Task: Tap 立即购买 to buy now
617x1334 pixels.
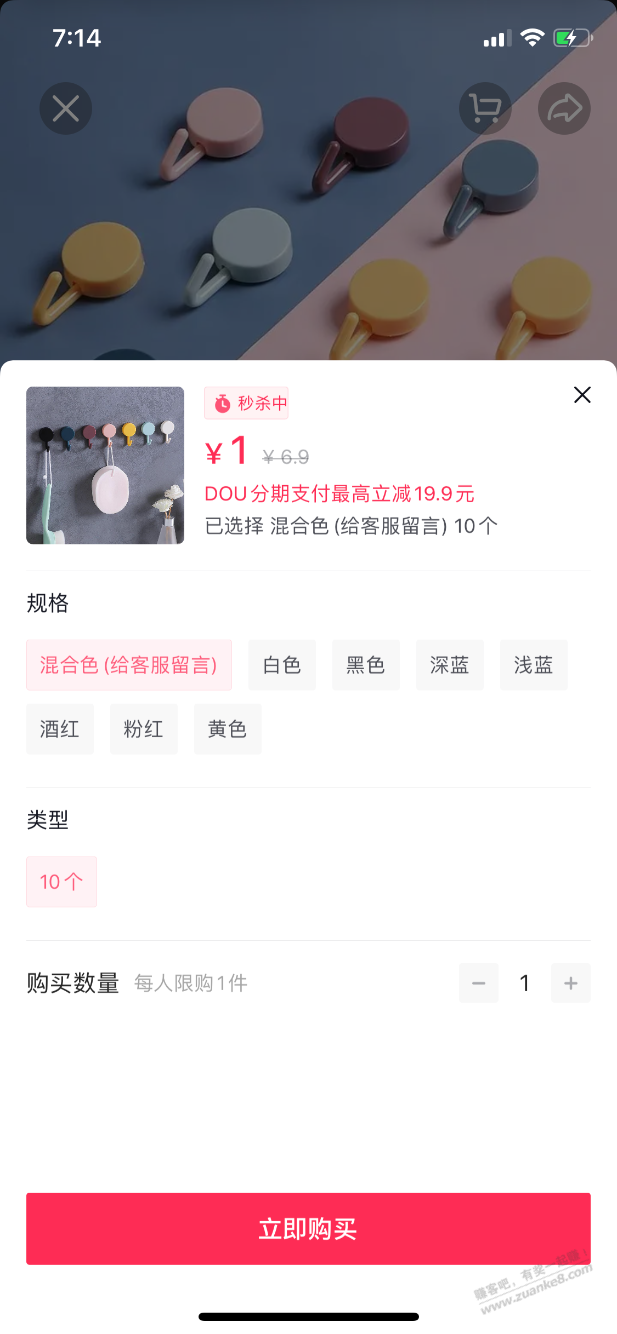Action: click(308, 1229)
